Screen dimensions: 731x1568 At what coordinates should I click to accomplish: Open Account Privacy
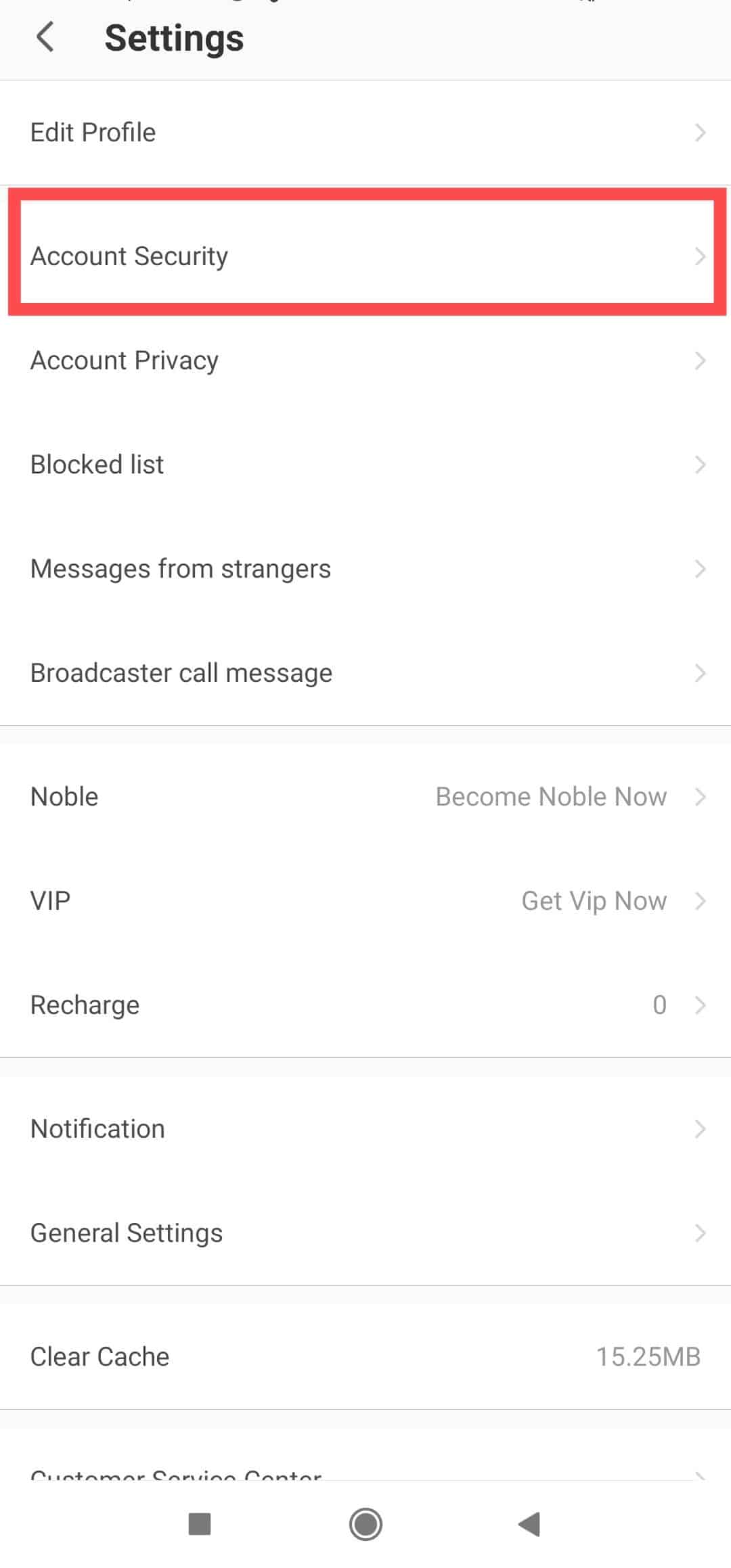click(x=365, y=361)
